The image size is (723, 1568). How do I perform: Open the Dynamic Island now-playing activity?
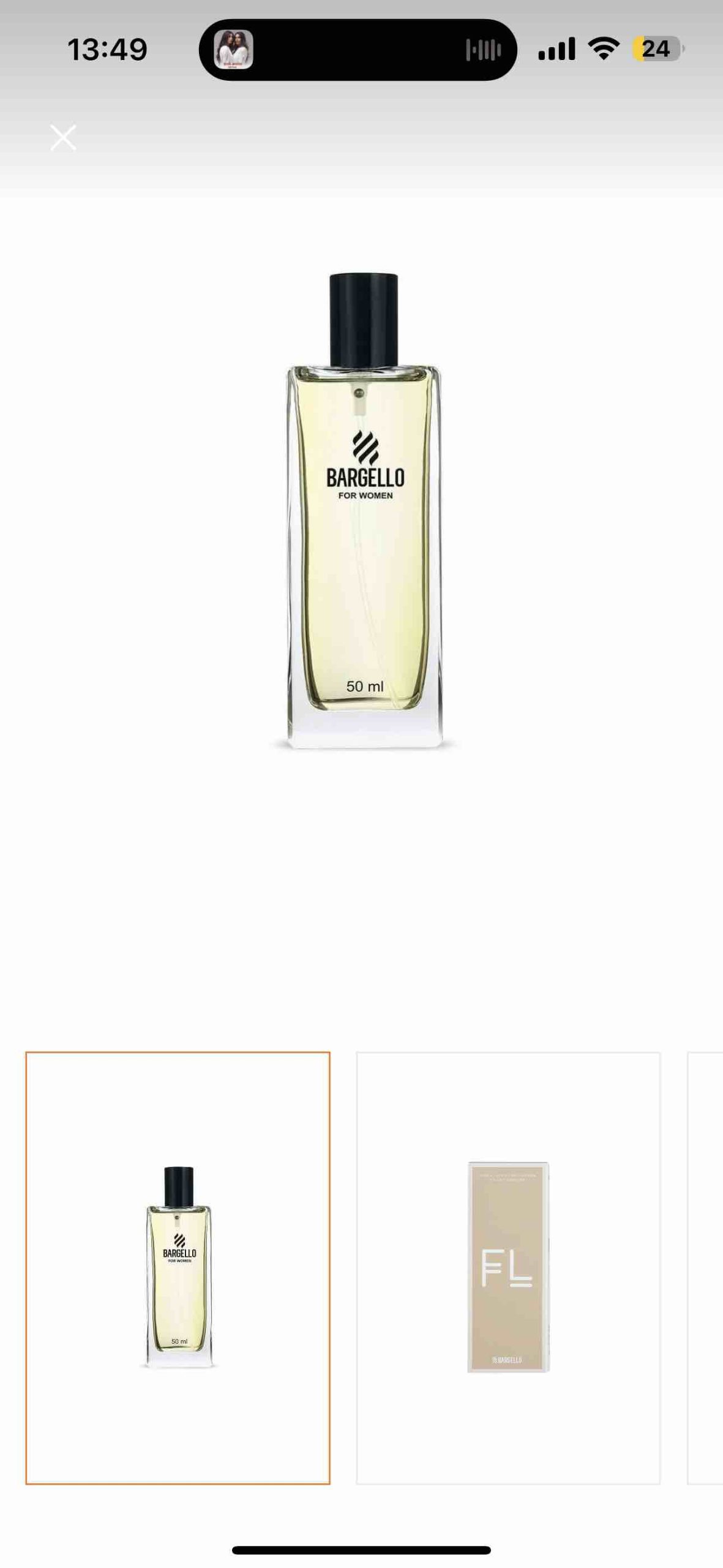[358, 50]
